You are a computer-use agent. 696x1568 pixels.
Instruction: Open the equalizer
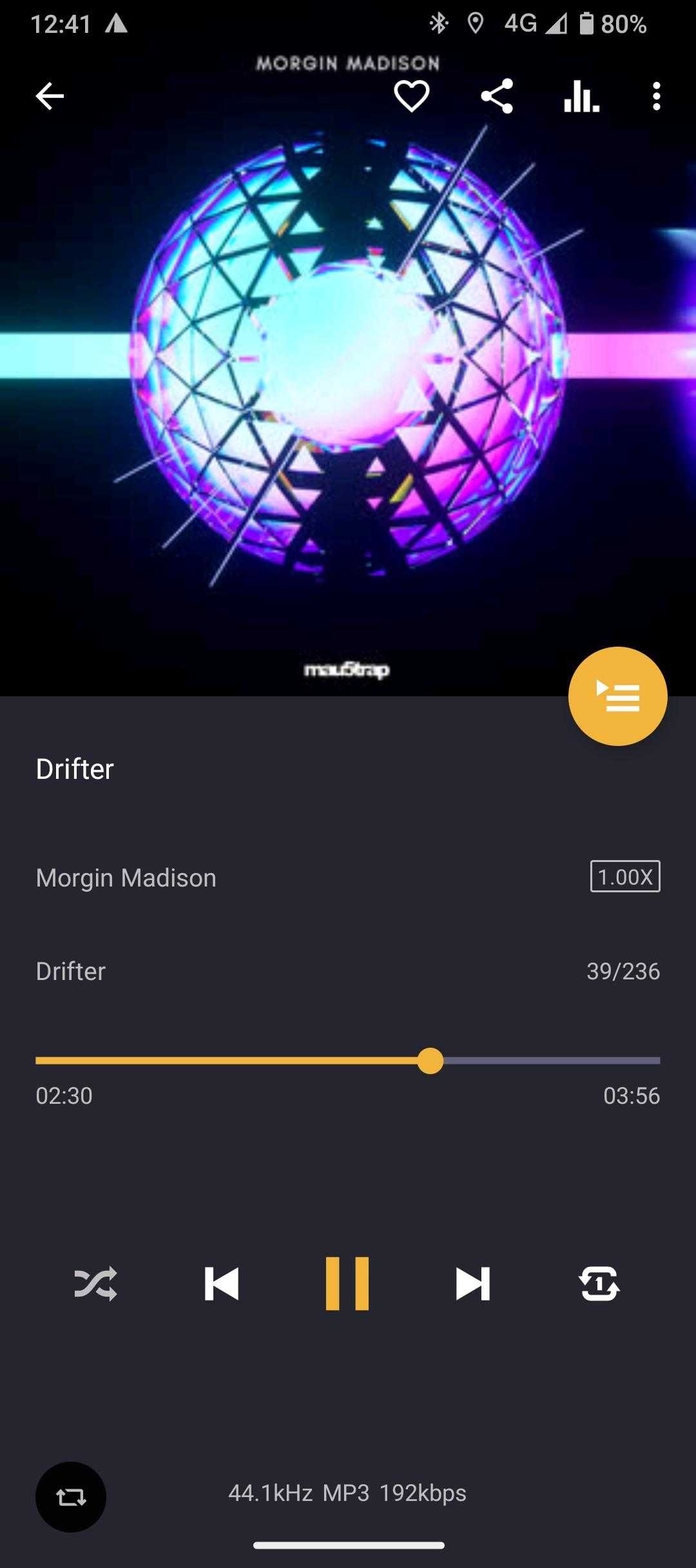point(581,97)
